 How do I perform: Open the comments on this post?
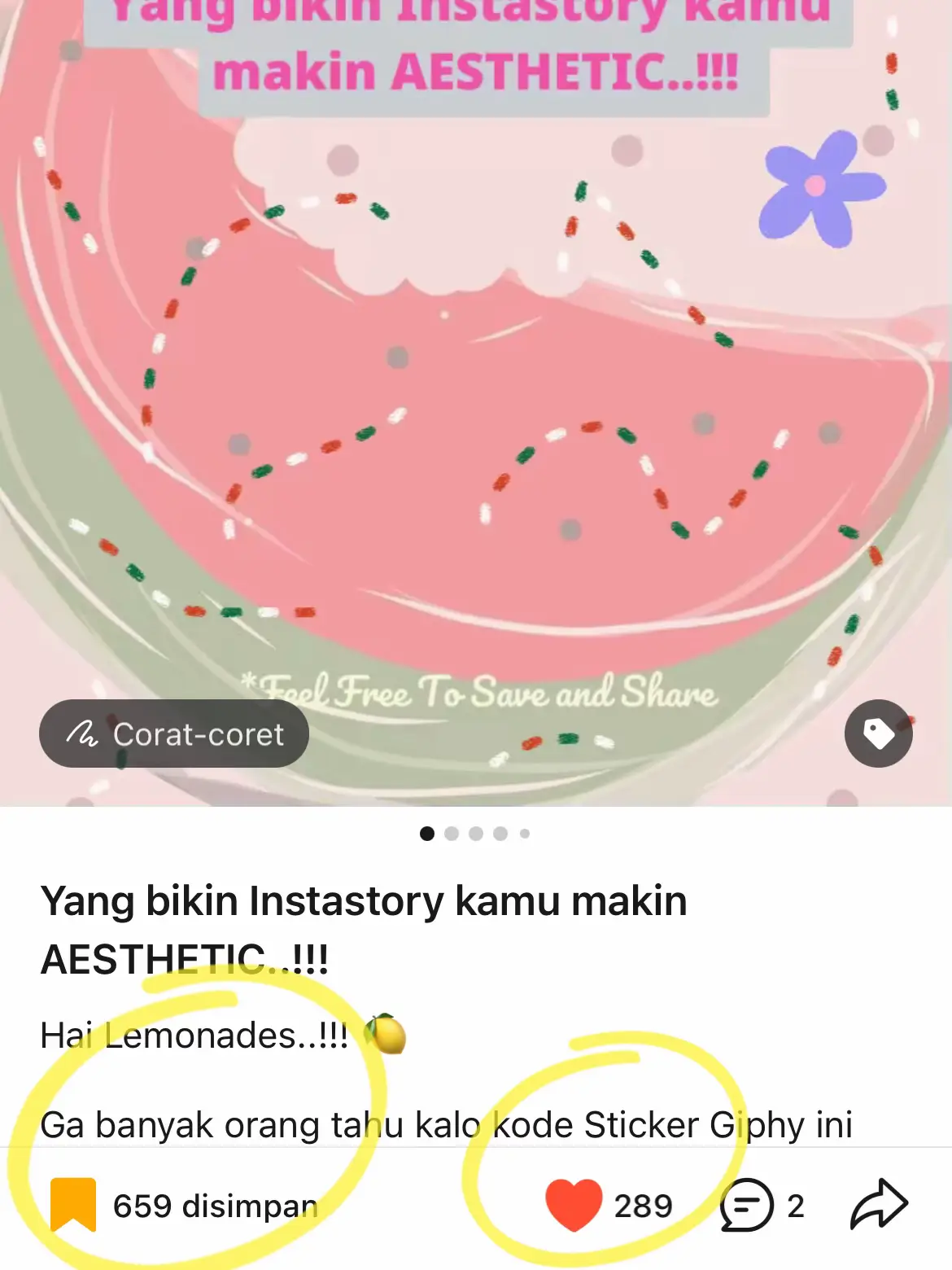point(747,1205)
